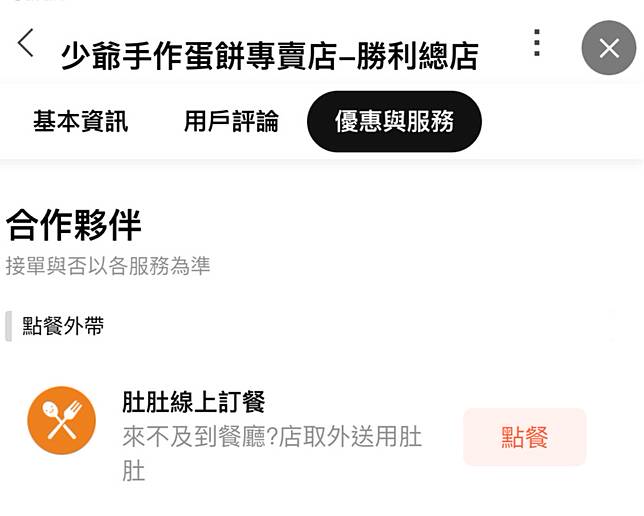Screen dimensions: 644x516
Task: Tap the 點餐 button for 肚肚線上訂餐
Action: (x=524, y=437)
